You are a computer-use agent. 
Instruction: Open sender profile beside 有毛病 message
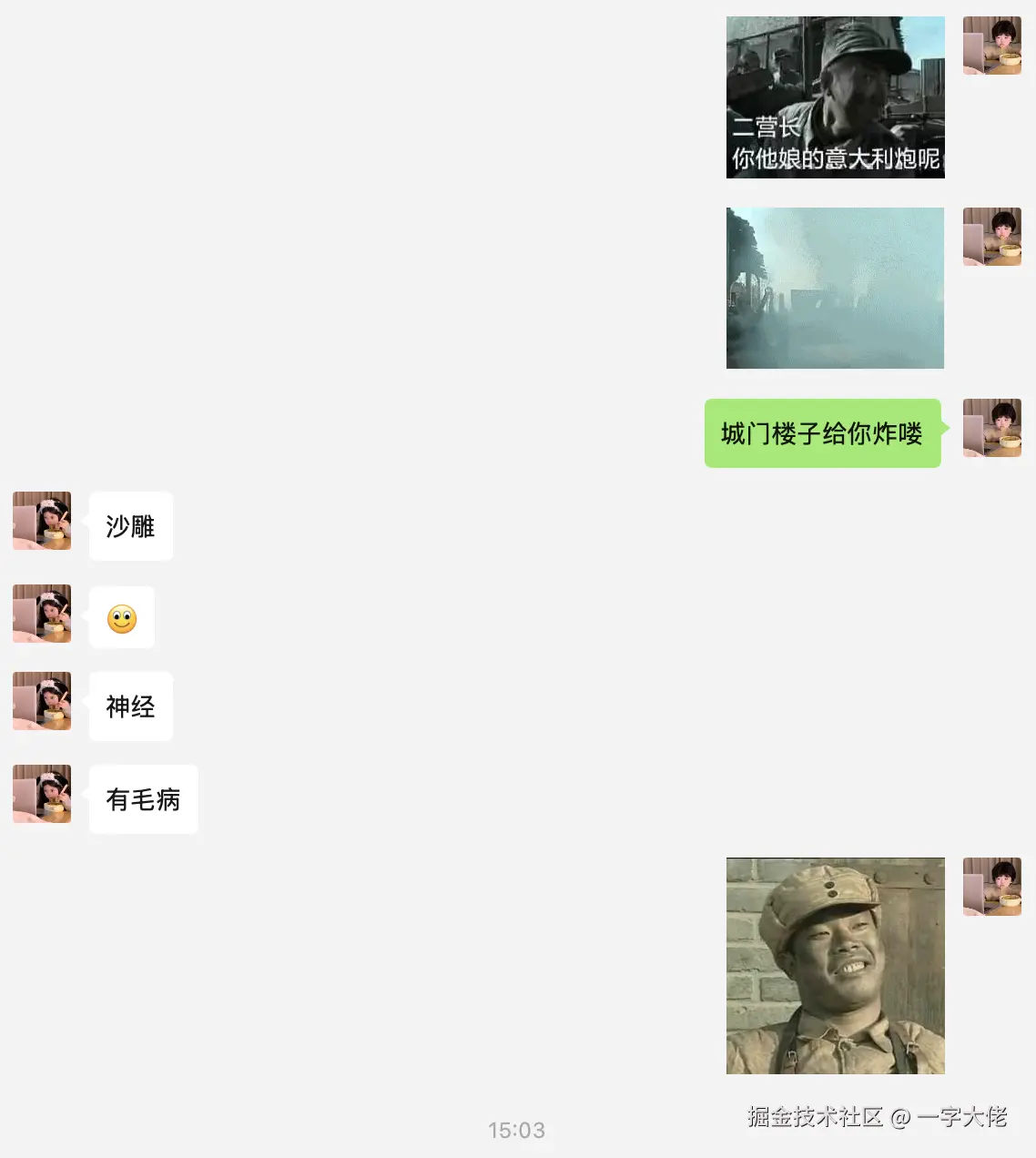tap(42, 794)
